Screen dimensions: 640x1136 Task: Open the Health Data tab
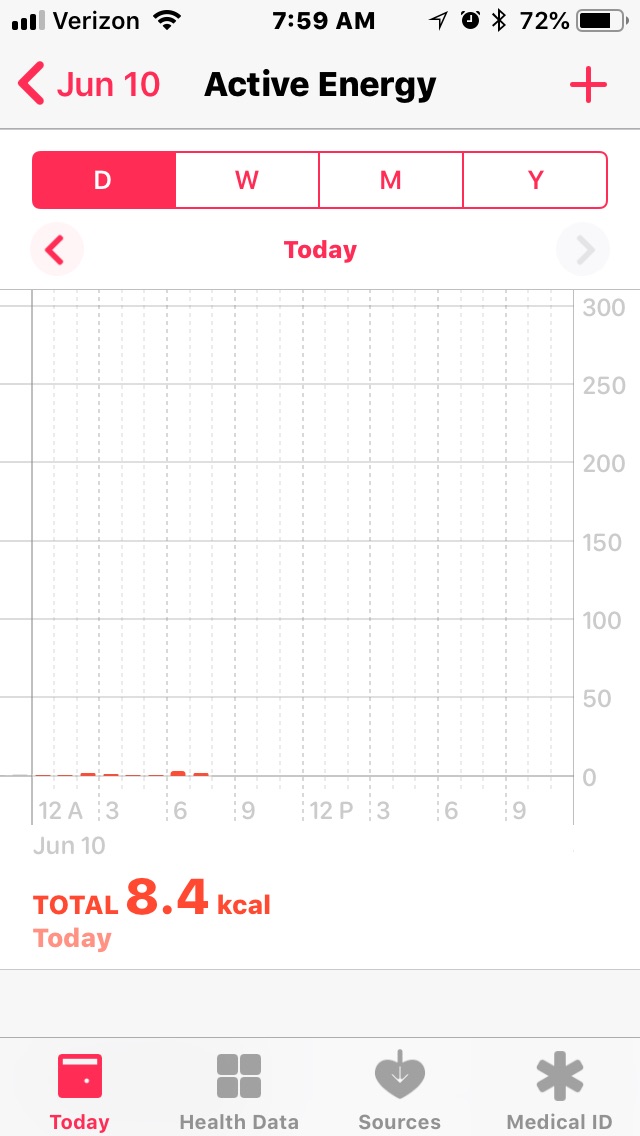239,1091
